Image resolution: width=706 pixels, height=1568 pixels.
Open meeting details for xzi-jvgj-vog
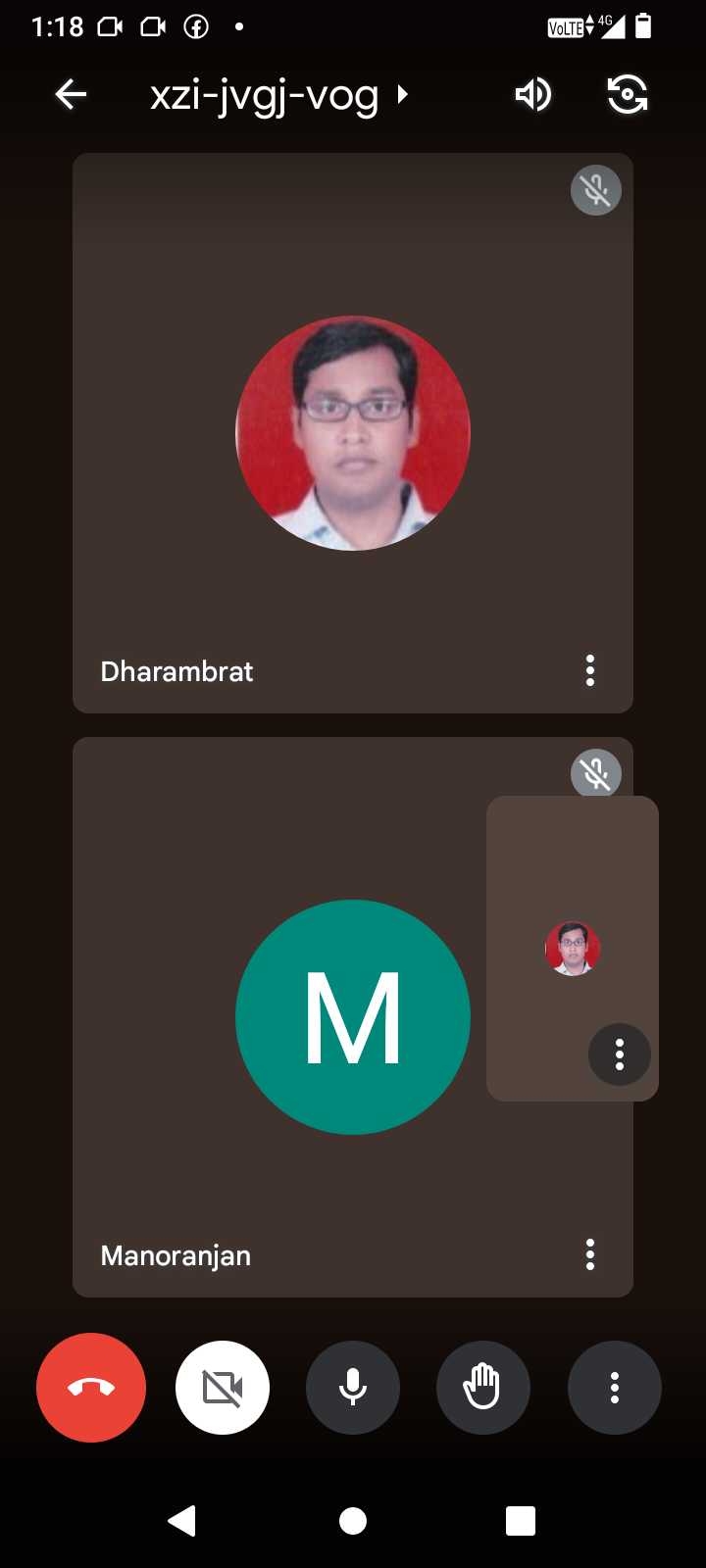point(278,96)
